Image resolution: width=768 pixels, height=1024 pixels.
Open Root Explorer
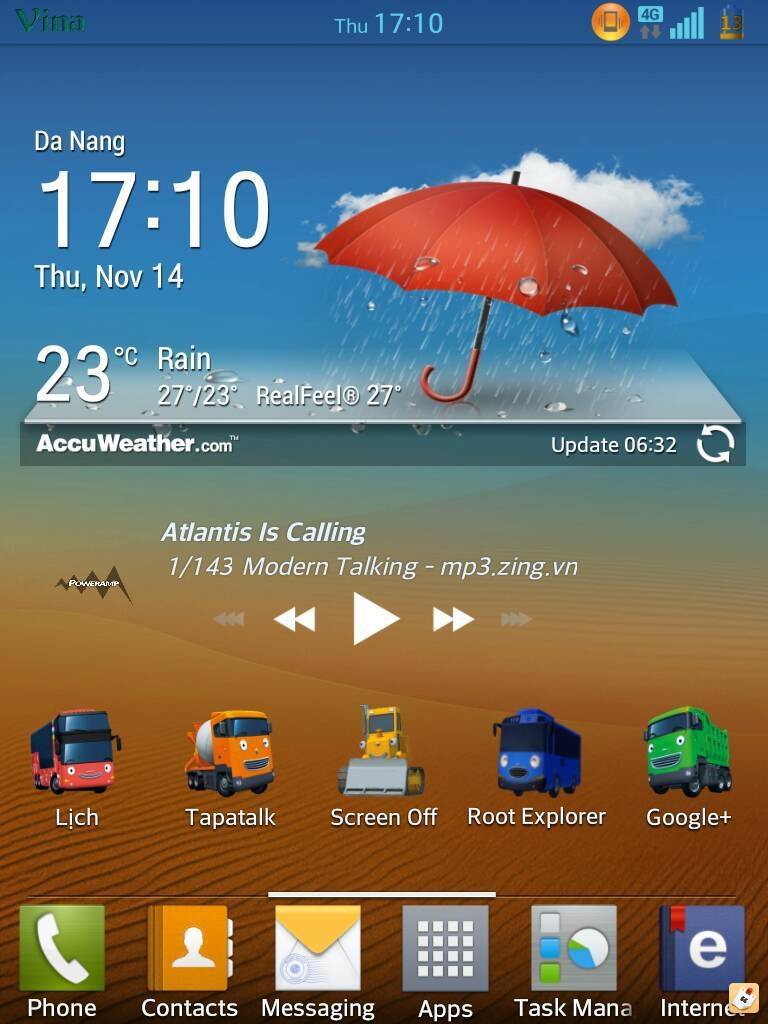537,766
